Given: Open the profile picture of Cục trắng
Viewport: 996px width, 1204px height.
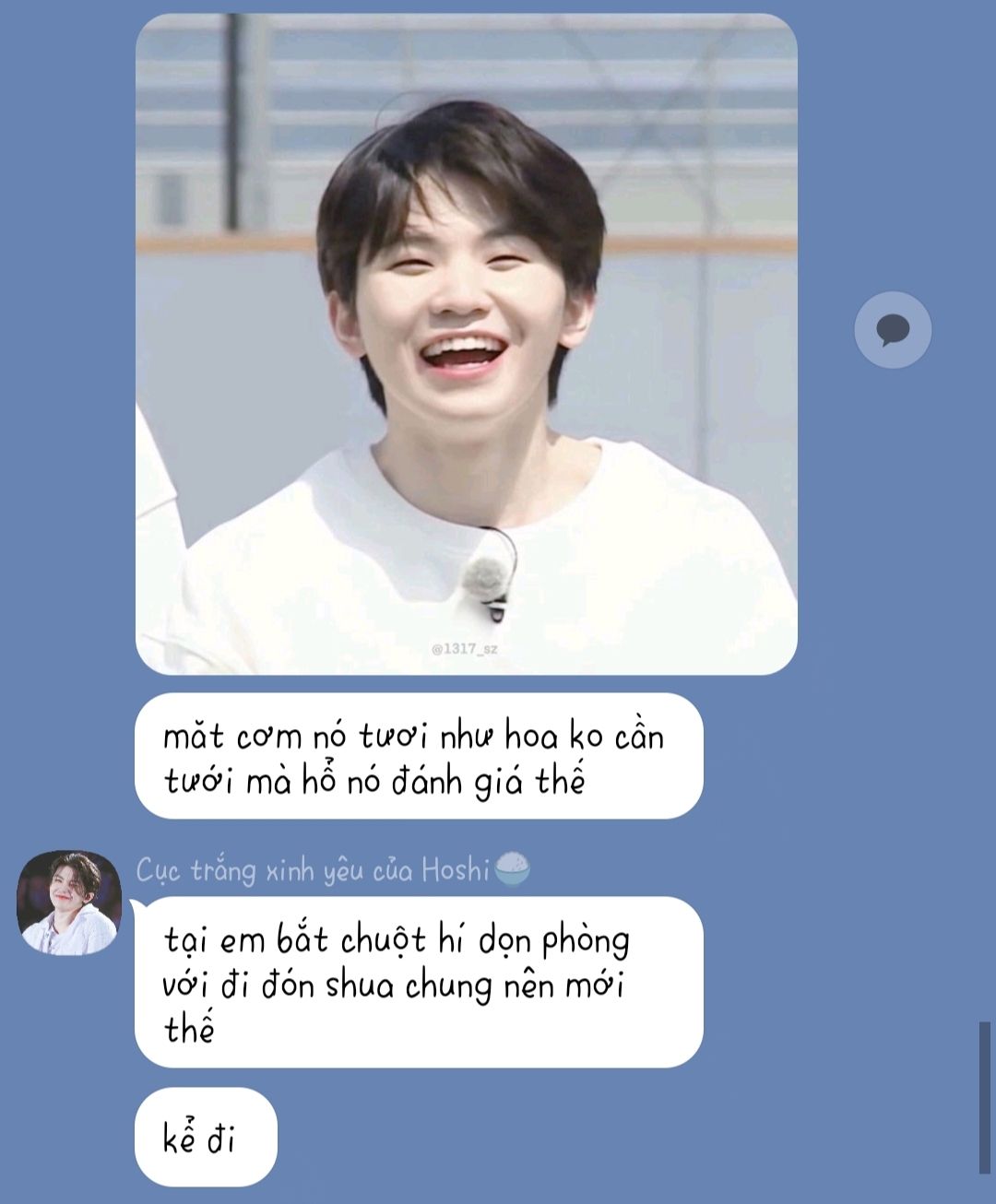Looking at the screenshot, I should coord(69,903).
